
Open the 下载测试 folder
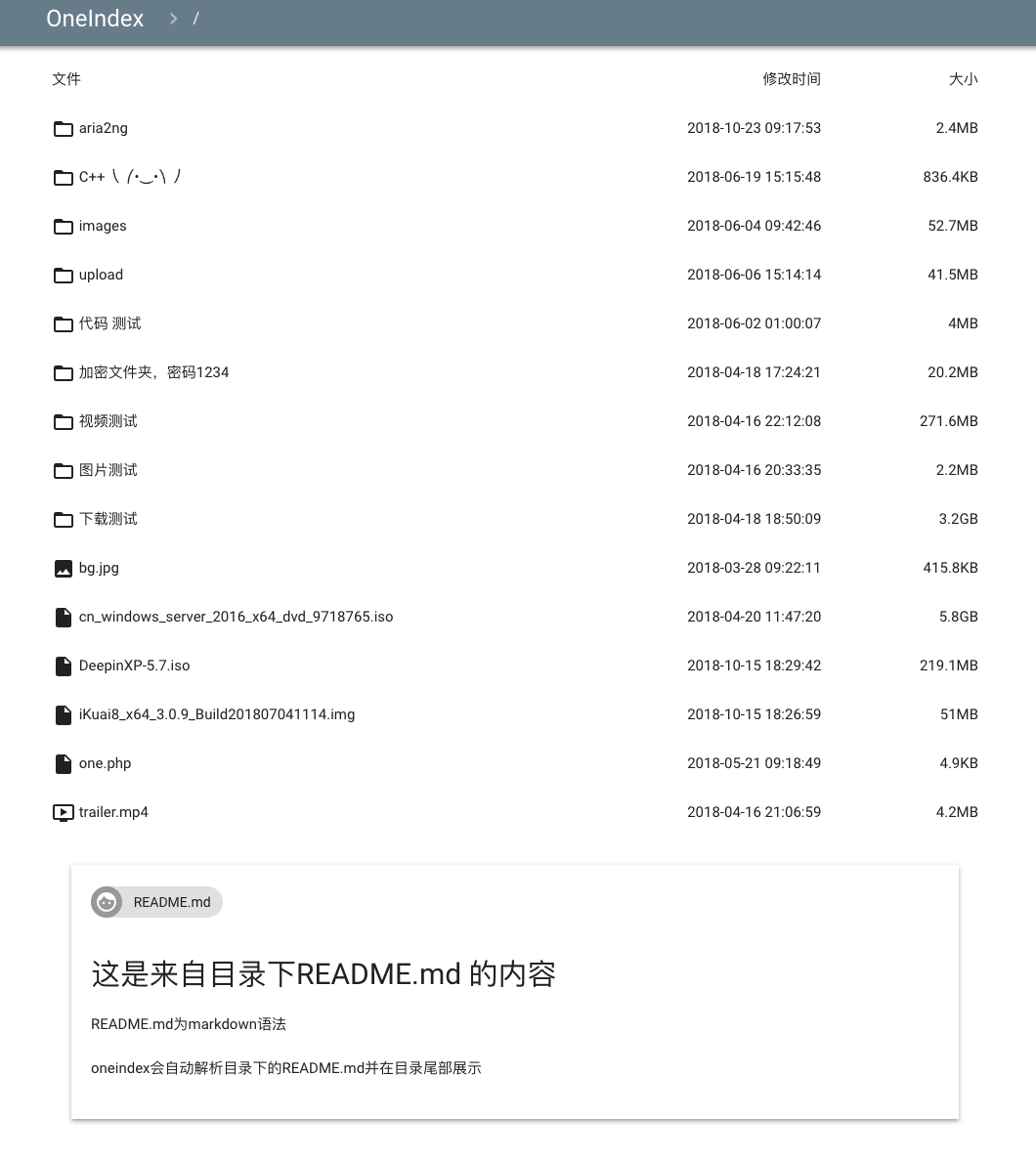coord(108,519)
